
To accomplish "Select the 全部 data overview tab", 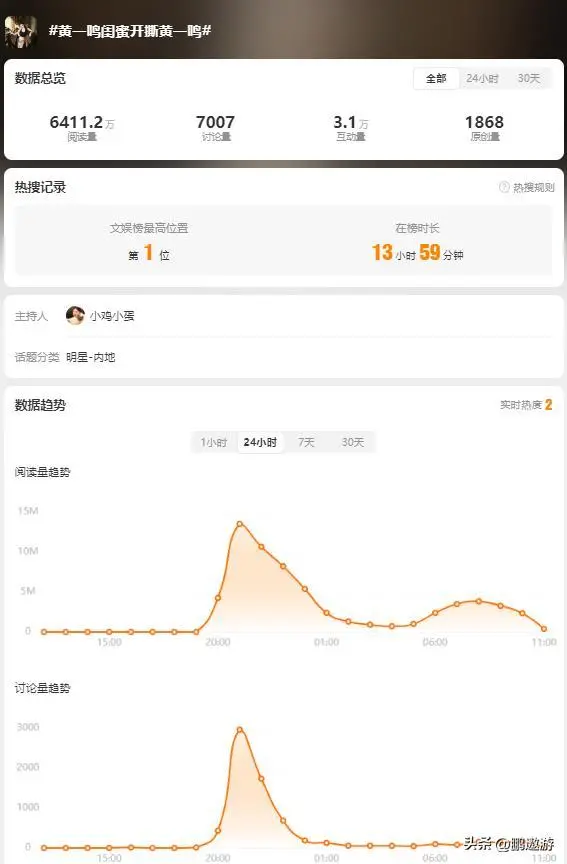I will (436, 78).
